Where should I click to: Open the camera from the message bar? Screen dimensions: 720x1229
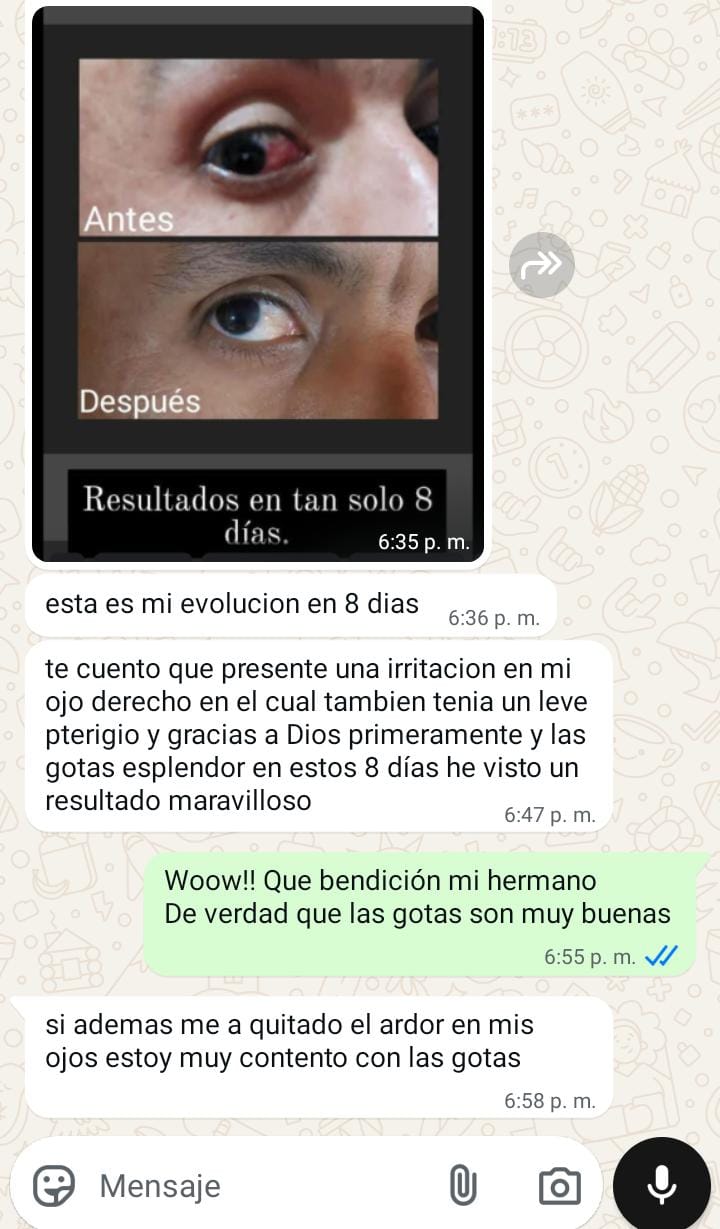pos(559,1186)
